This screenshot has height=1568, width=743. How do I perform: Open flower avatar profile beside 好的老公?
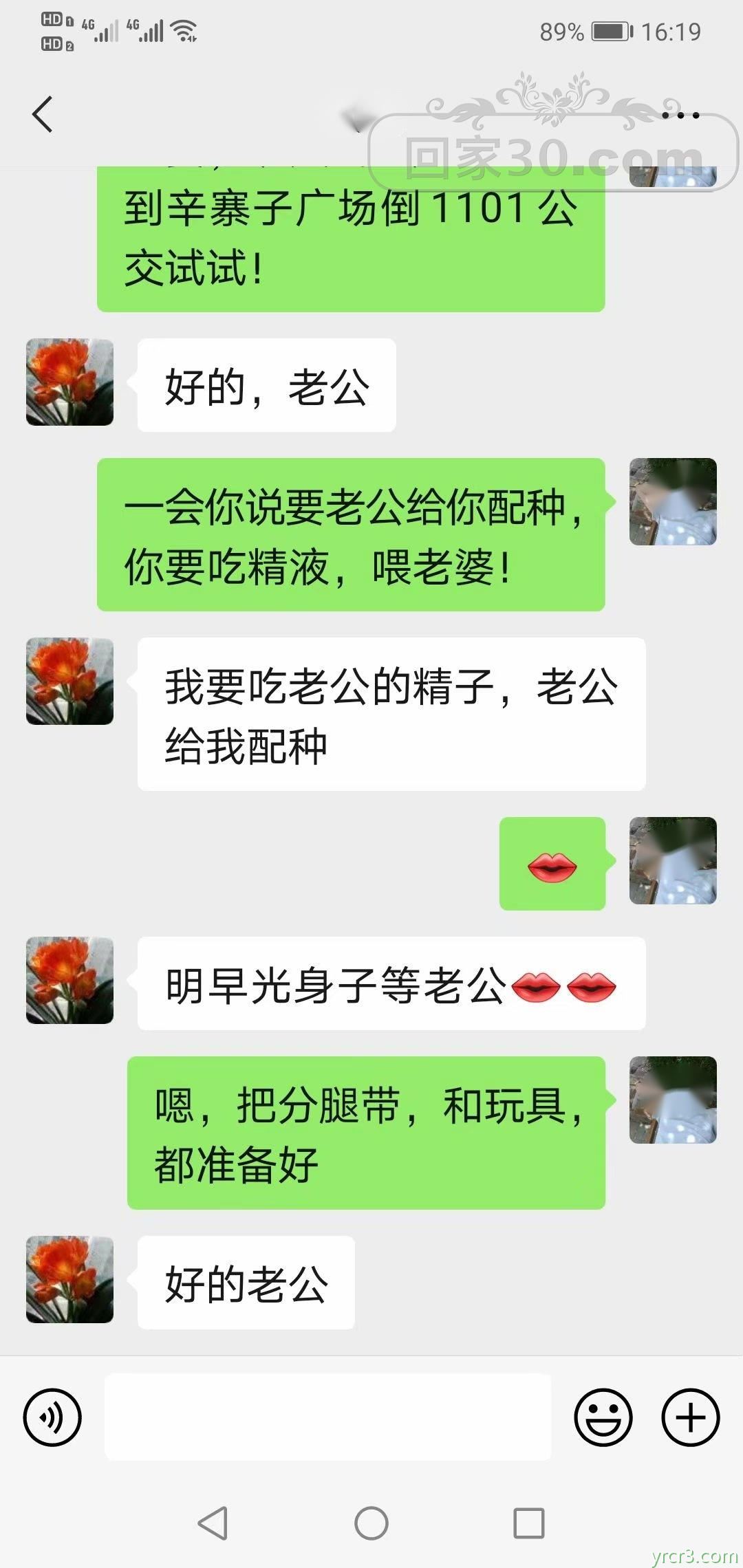click(69, 1280)
